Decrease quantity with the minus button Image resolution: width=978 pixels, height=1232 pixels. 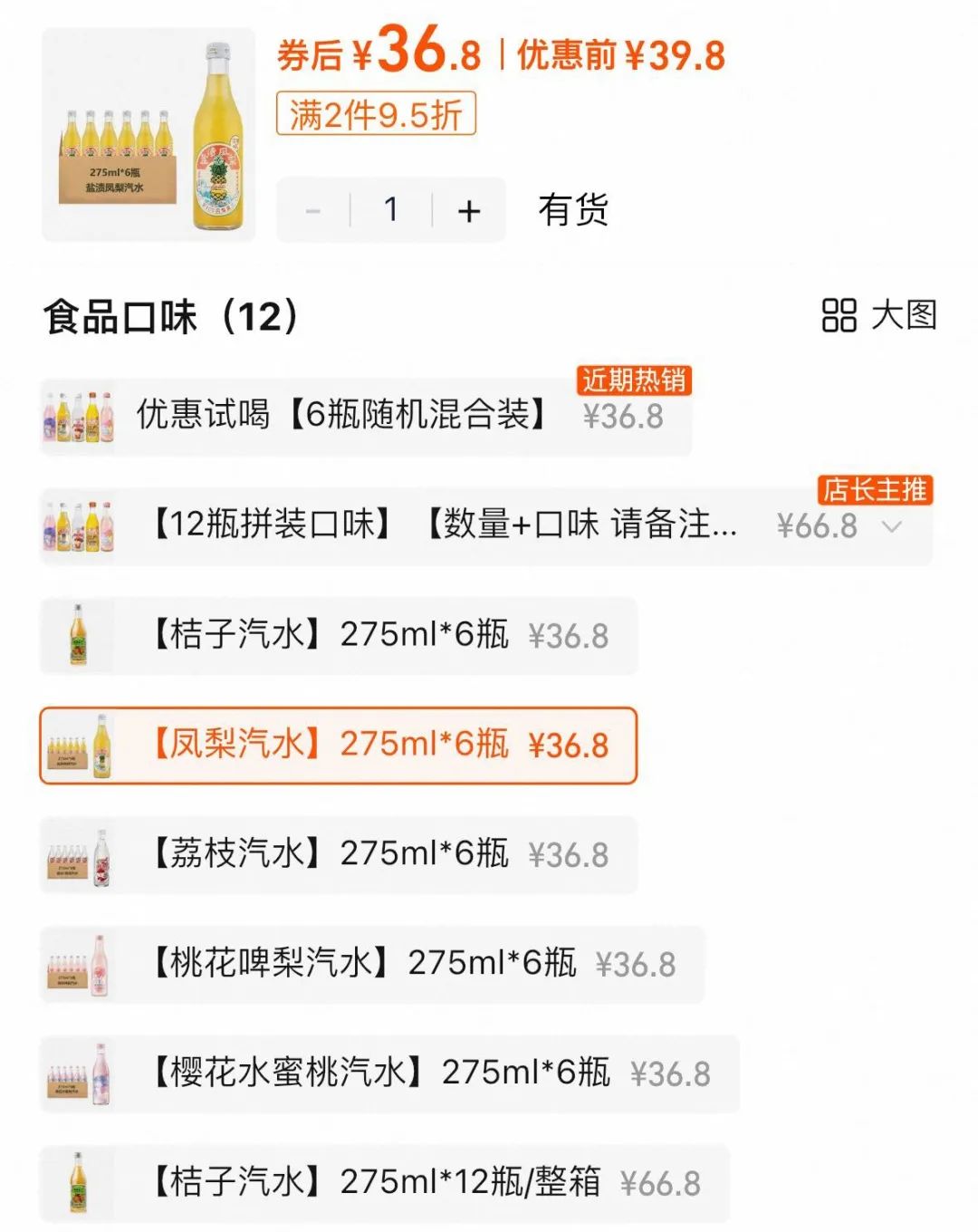(313, 211)
